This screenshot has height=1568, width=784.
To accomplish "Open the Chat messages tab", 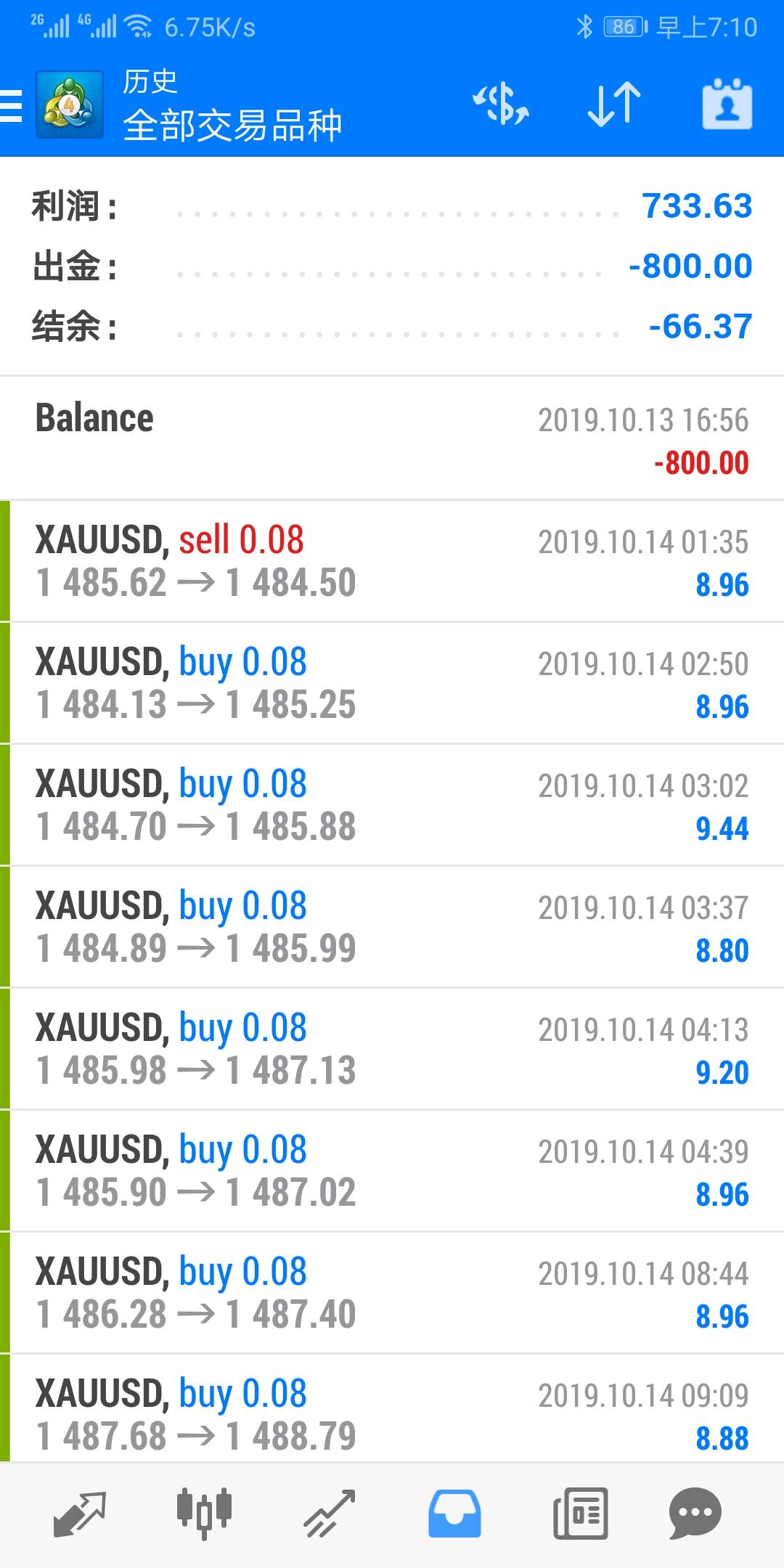I will [695, 1514].
